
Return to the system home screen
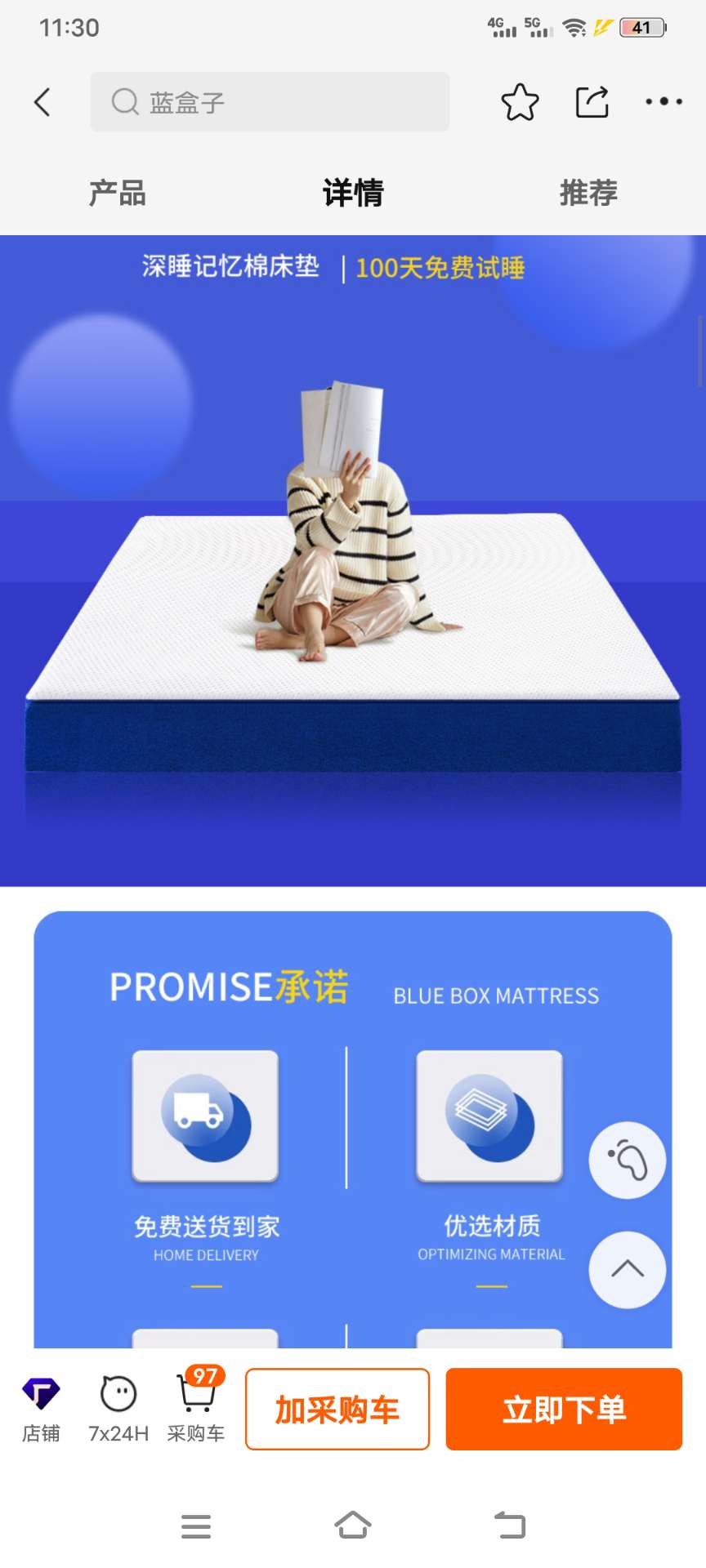[353, 1525]
